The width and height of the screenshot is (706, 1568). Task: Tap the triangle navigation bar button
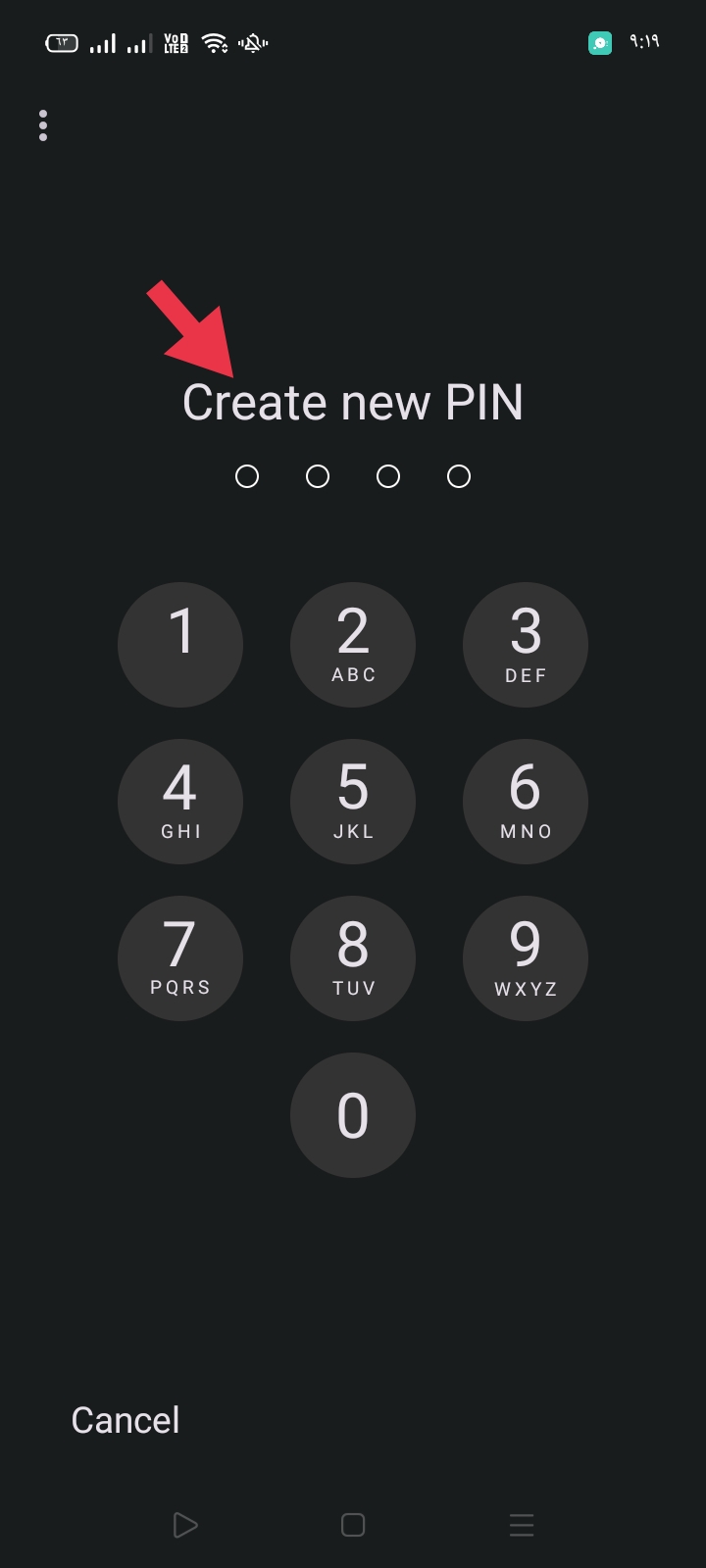click(x=184, y=1525)
